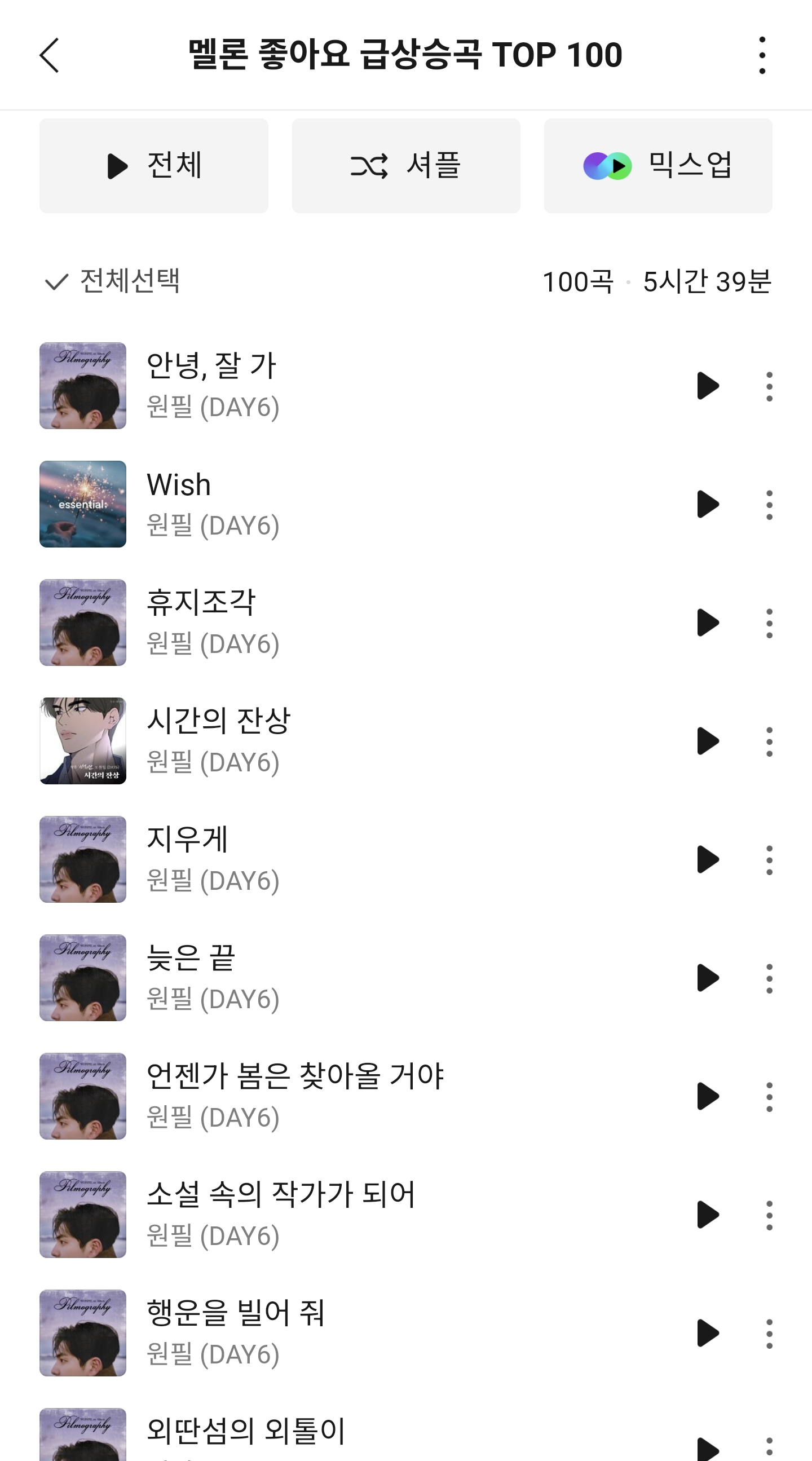Open more options for Wish
812x1461 pixels.
pyautogui.click(x=769, y=504)
